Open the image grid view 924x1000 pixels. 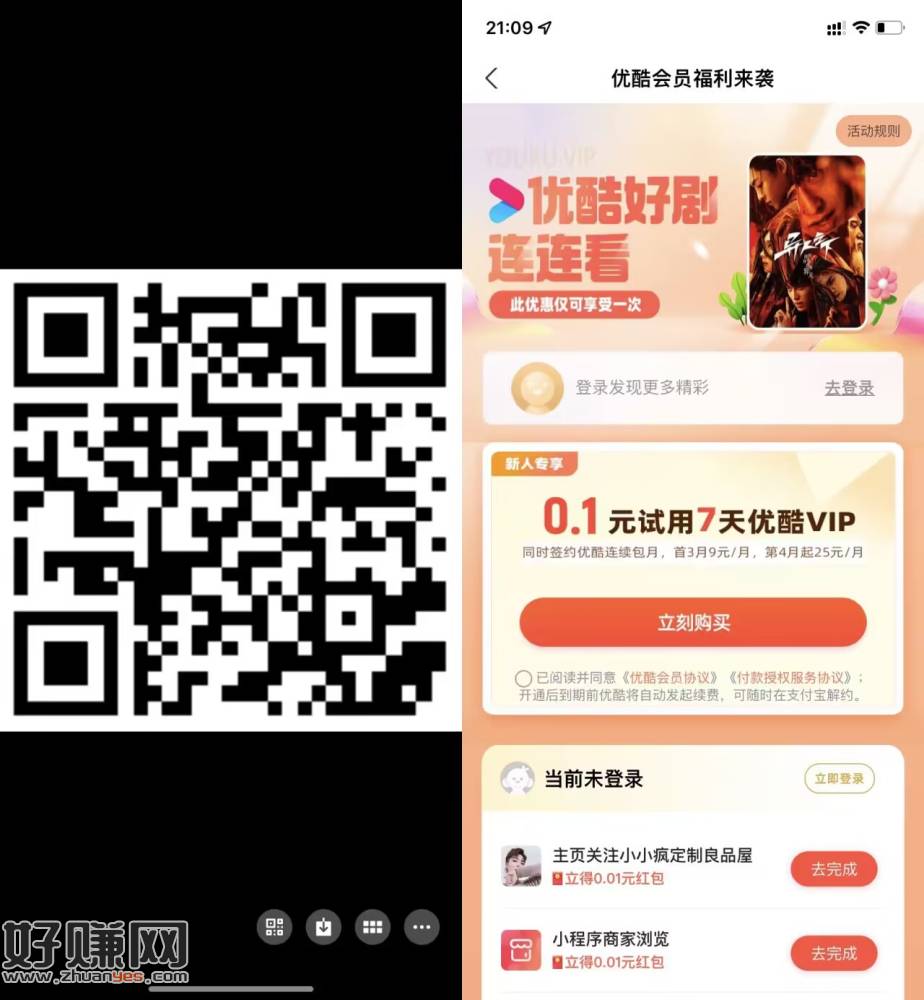point(373,927)
